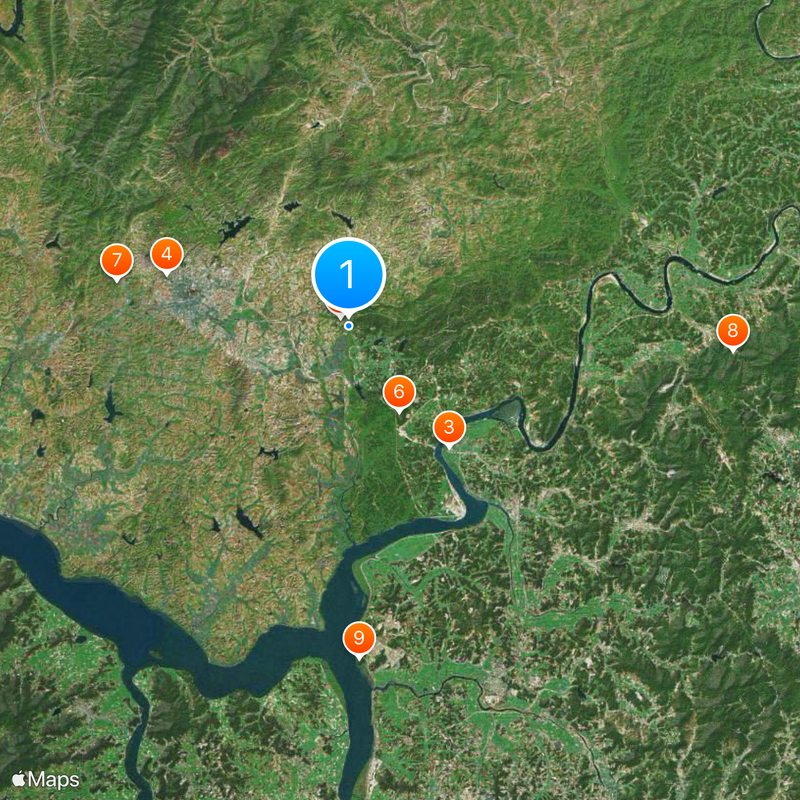
Task: Select map pin number 6
Action: click(398, 391)
